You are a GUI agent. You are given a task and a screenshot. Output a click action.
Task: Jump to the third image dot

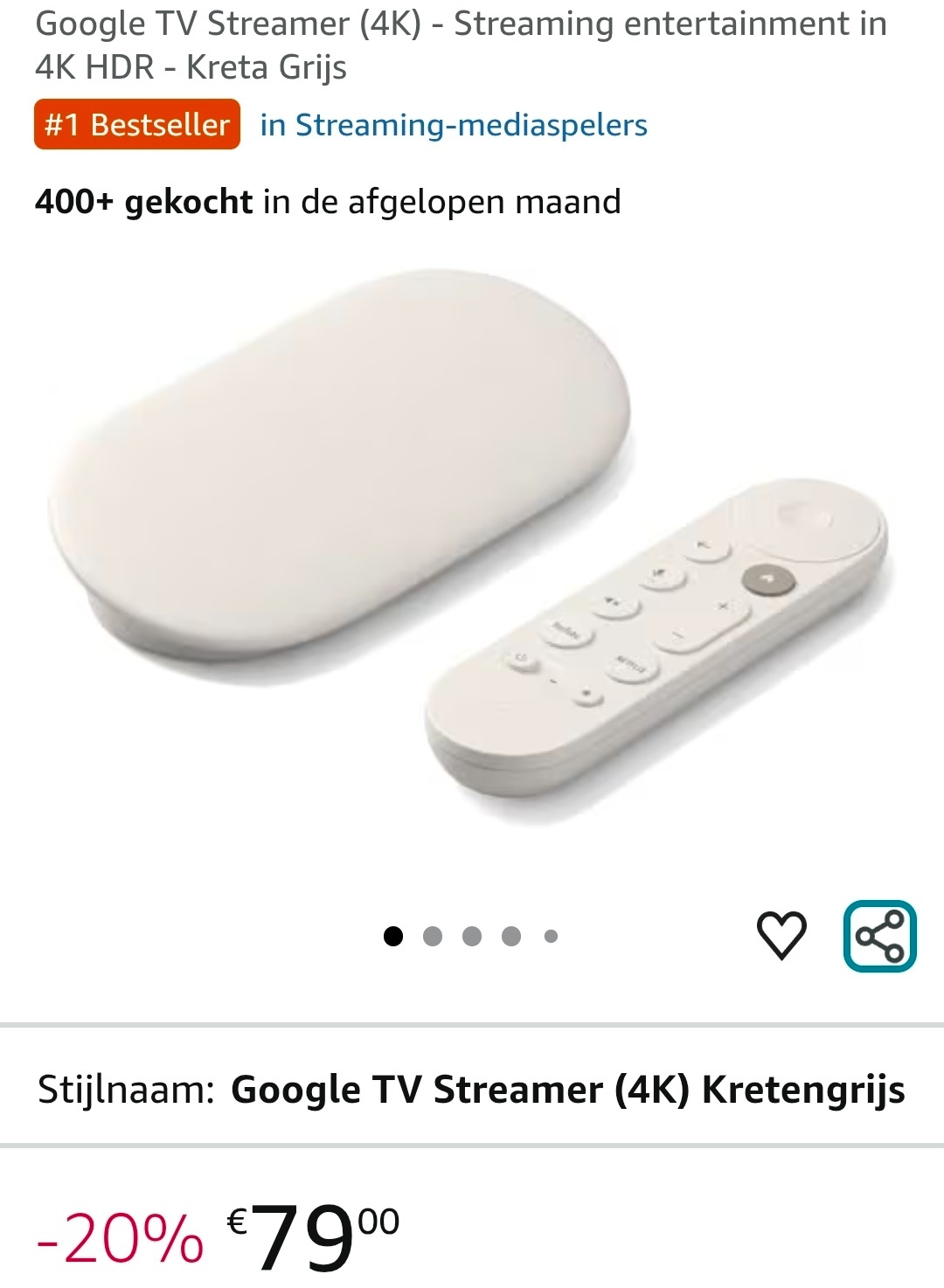tap(472, 933)
